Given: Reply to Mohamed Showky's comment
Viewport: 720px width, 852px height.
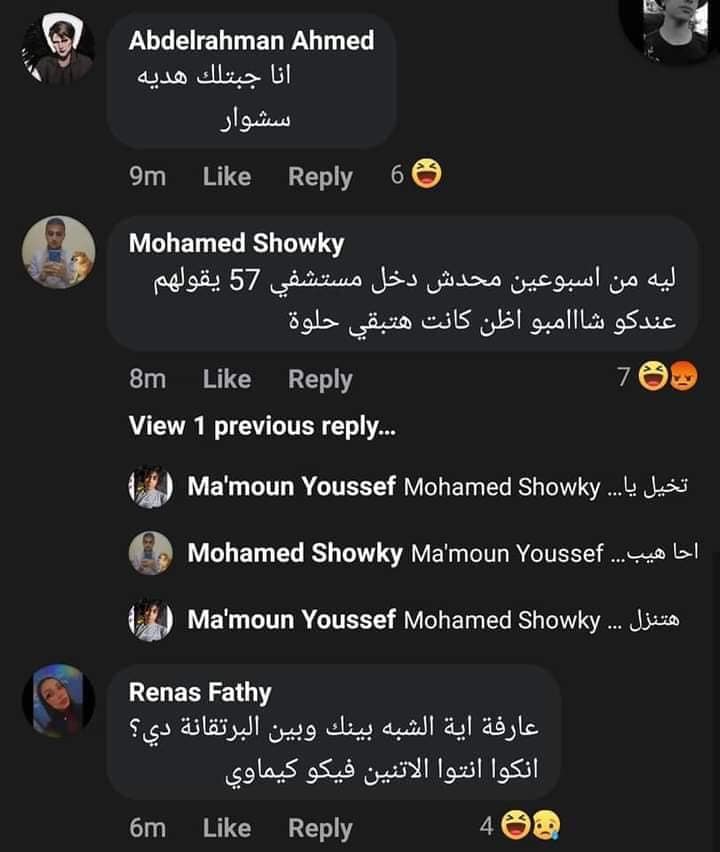Looking at the screenshot, I should pyautogui.click(x=320, y=380).
